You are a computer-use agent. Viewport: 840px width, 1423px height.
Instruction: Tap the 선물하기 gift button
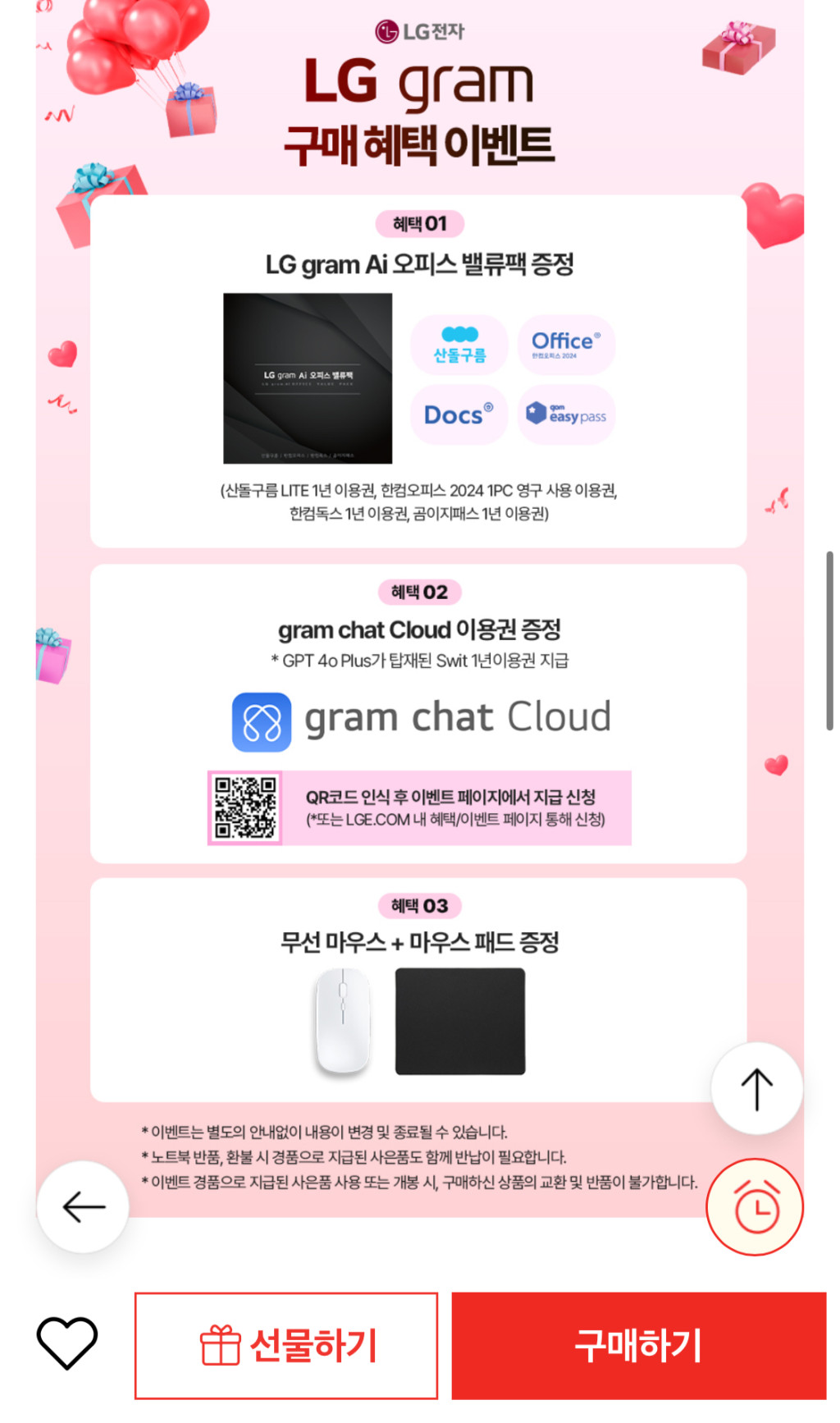[x=286, y=1346]
